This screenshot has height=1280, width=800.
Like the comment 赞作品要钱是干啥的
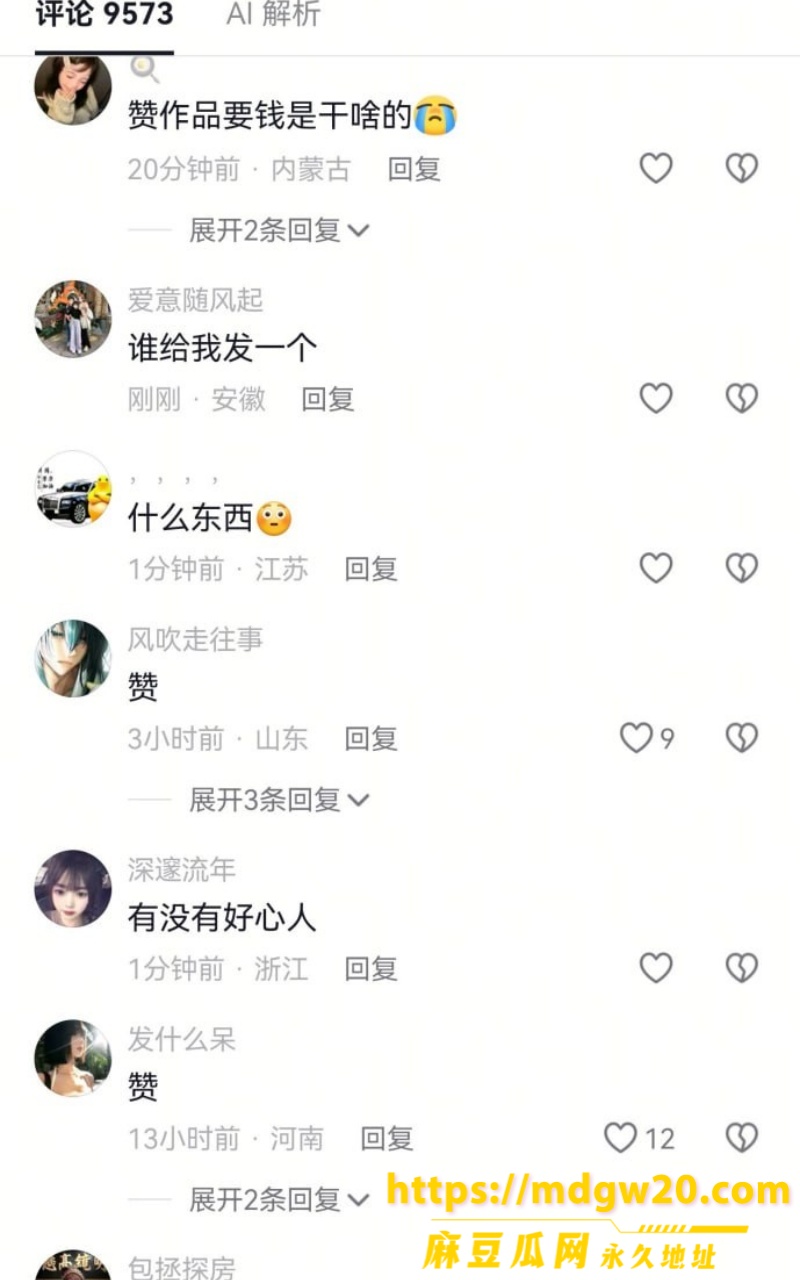656,169
